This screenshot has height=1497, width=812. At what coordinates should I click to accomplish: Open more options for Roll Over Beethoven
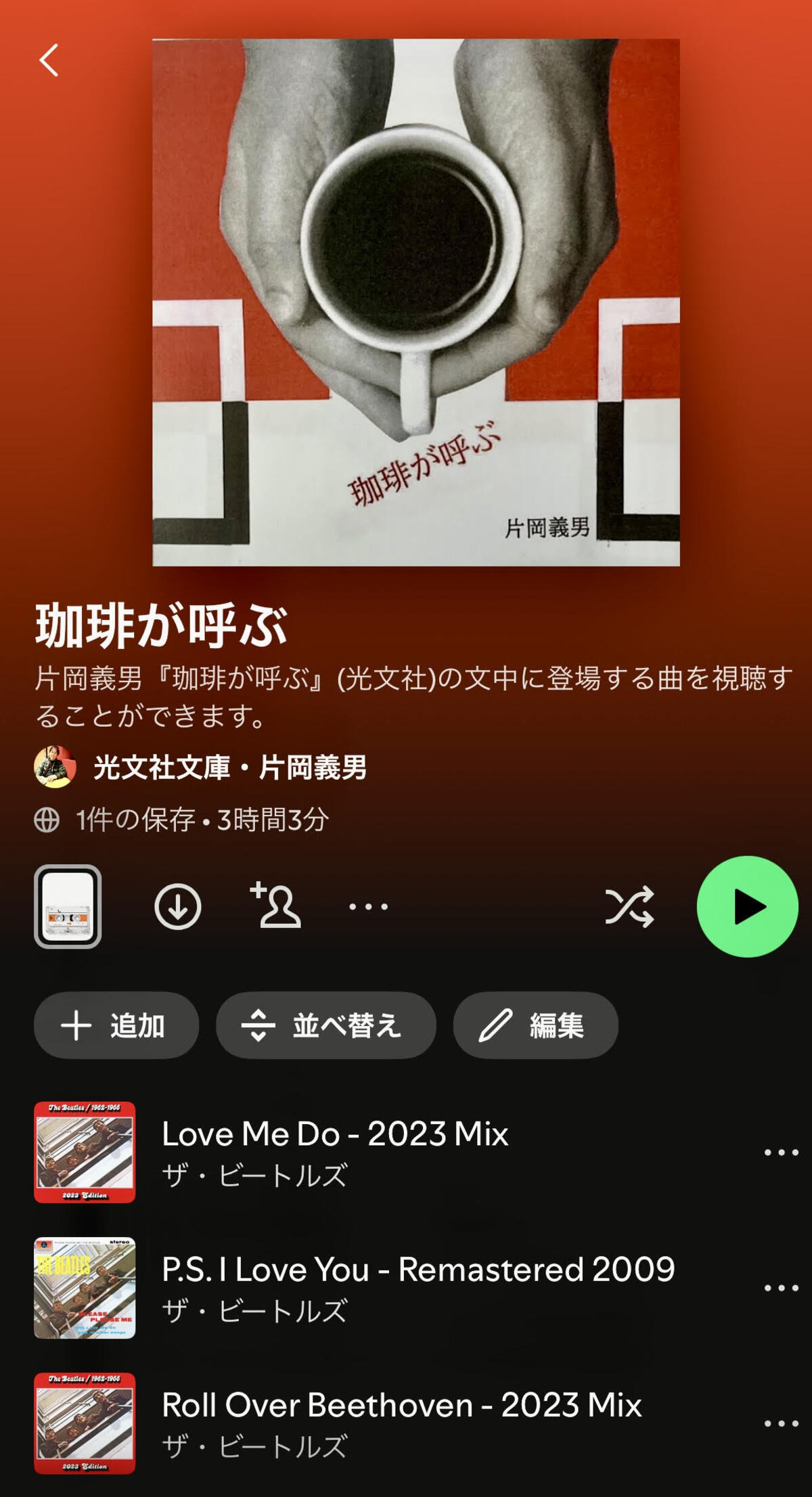point(781,1423)
